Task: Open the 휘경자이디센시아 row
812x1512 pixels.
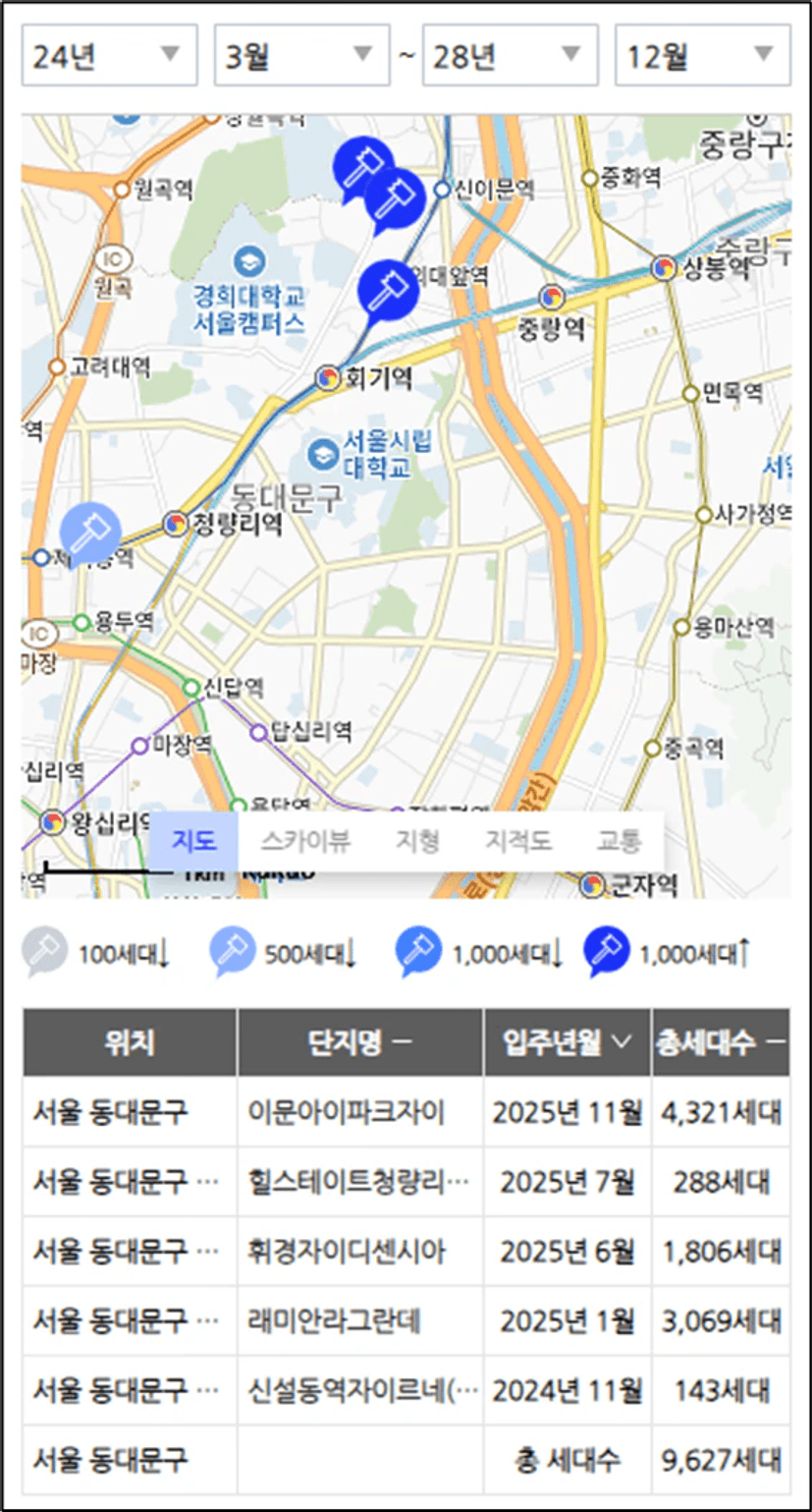Action: (x=406, y=1251)
